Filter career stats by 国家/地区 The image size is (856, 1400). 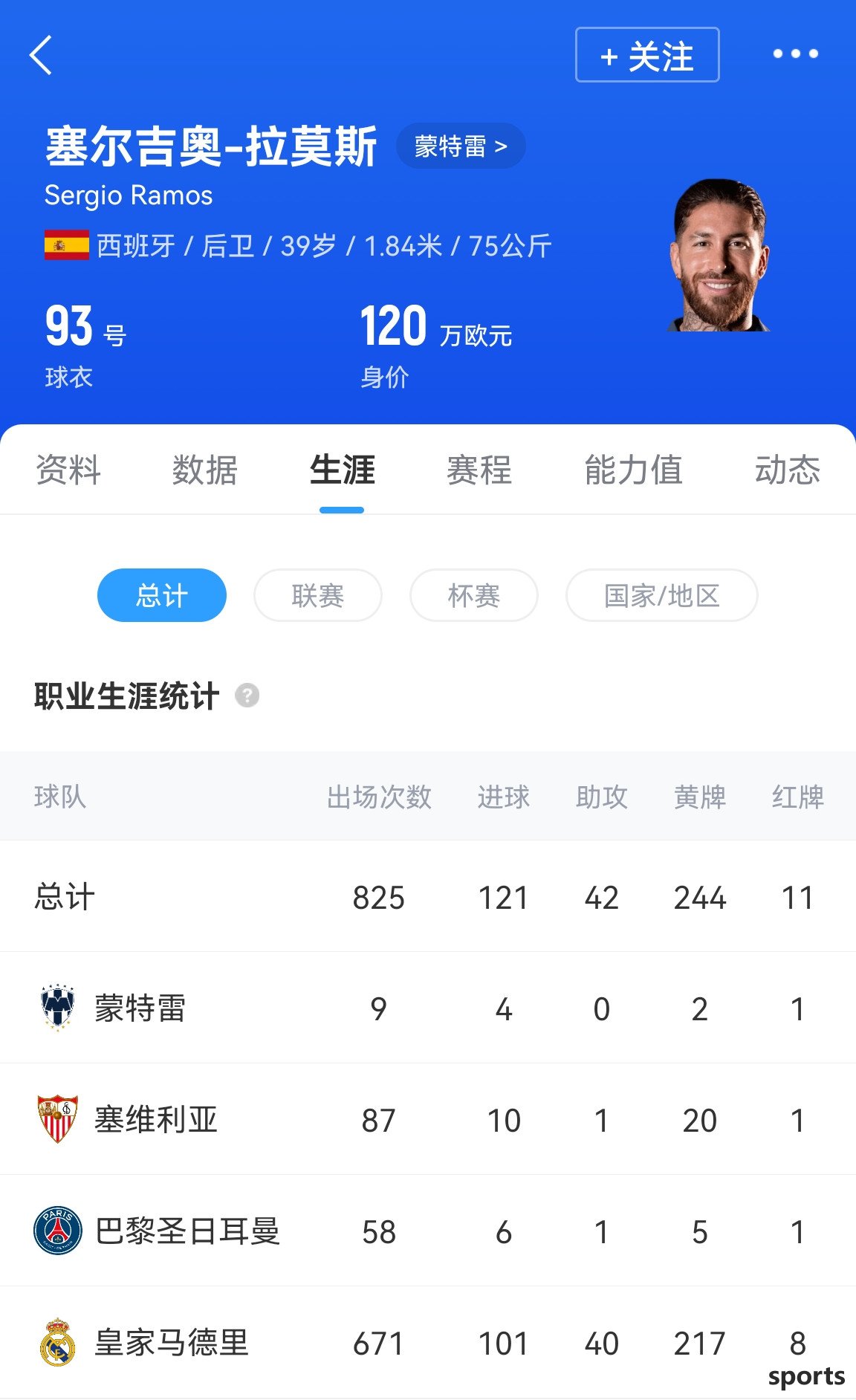pyautogui.click(x=661, y=595)
